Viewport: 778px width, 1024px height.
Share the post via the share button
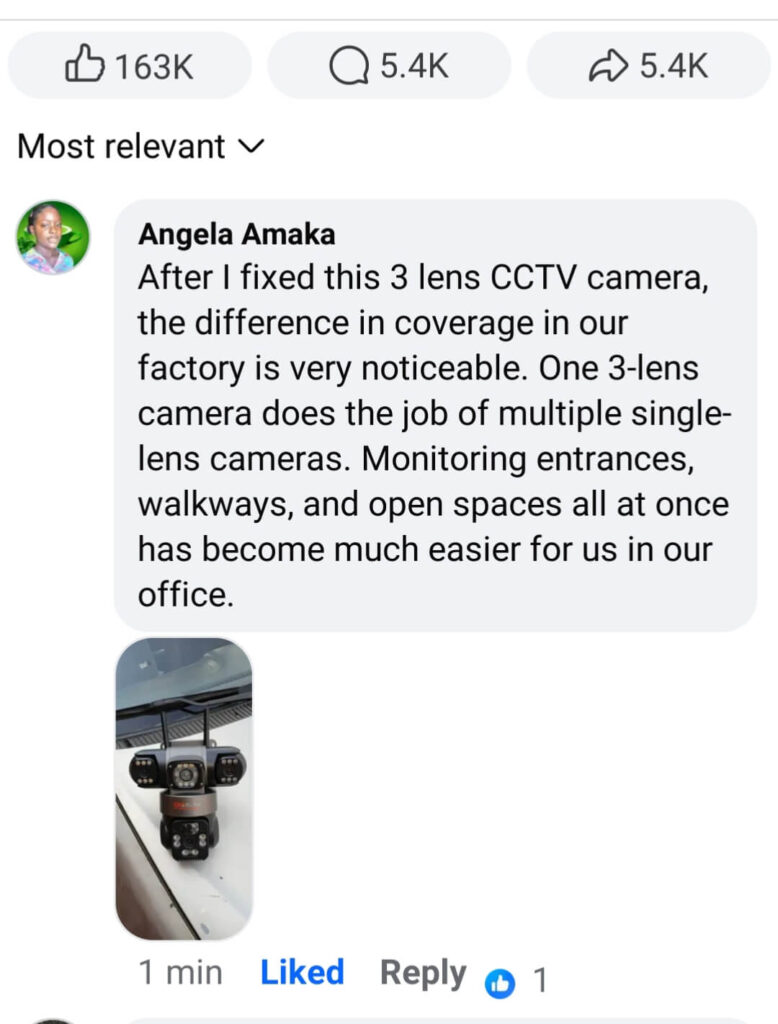pyautogui.click(x=648, y=66)
